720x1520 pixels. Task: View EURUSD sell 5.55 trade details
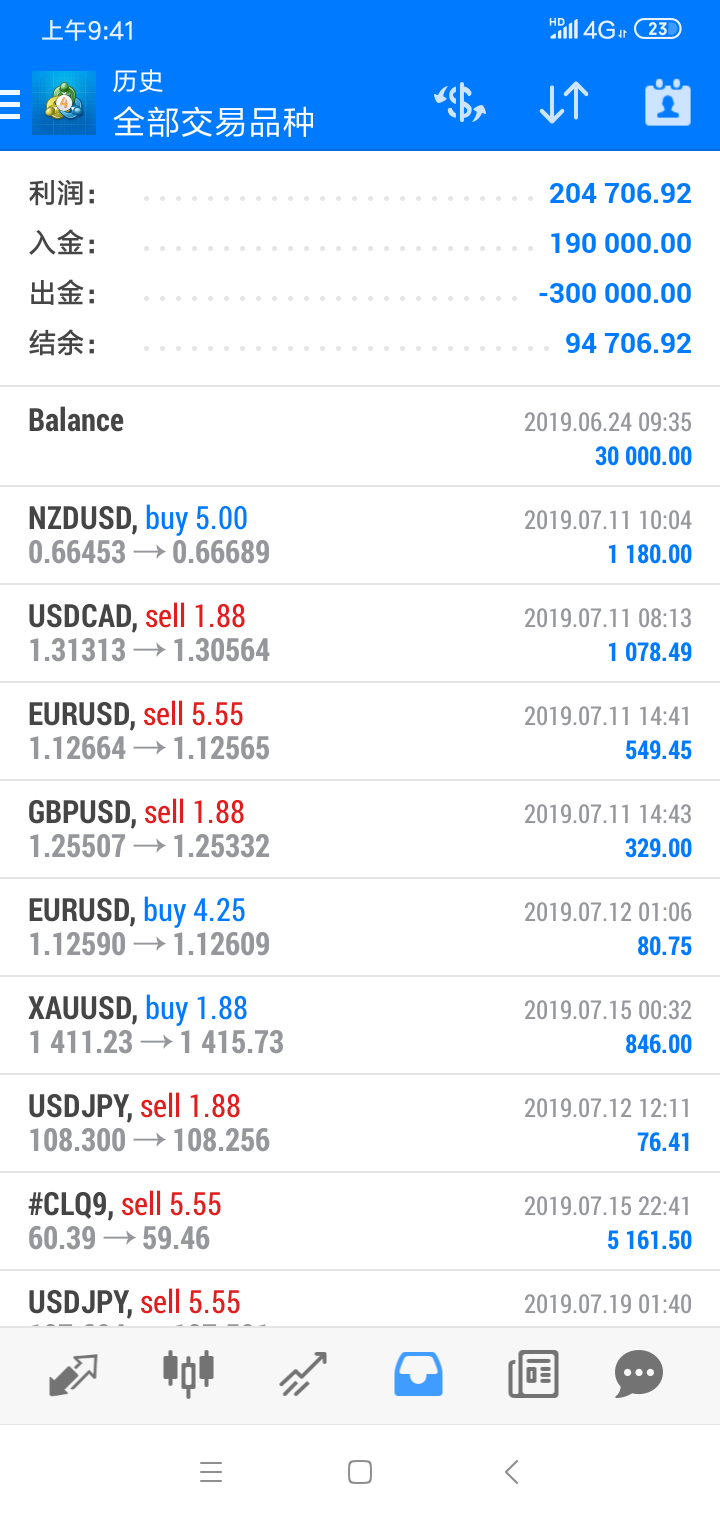click(x=360, y=732)
